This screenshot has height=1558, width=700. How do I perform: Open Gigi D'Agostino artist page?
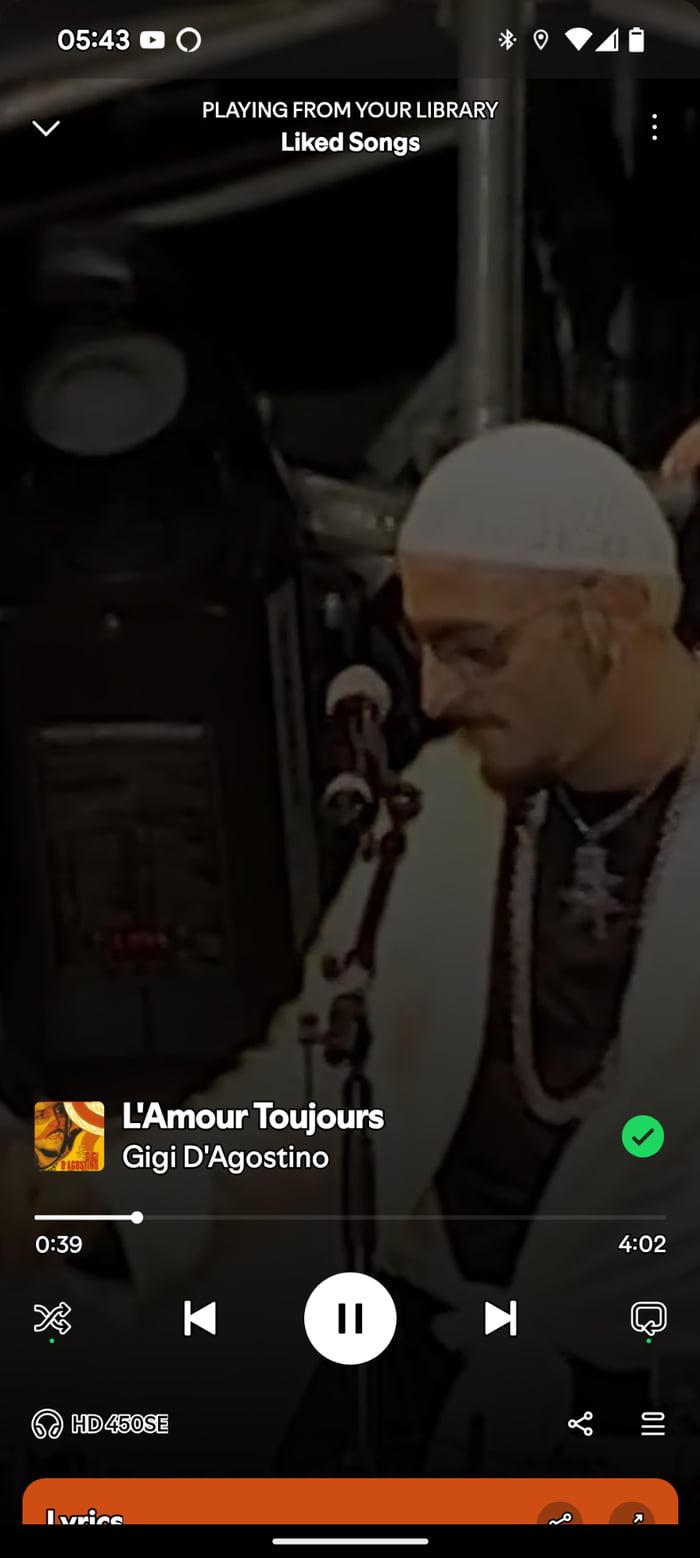click(225, 1158)
